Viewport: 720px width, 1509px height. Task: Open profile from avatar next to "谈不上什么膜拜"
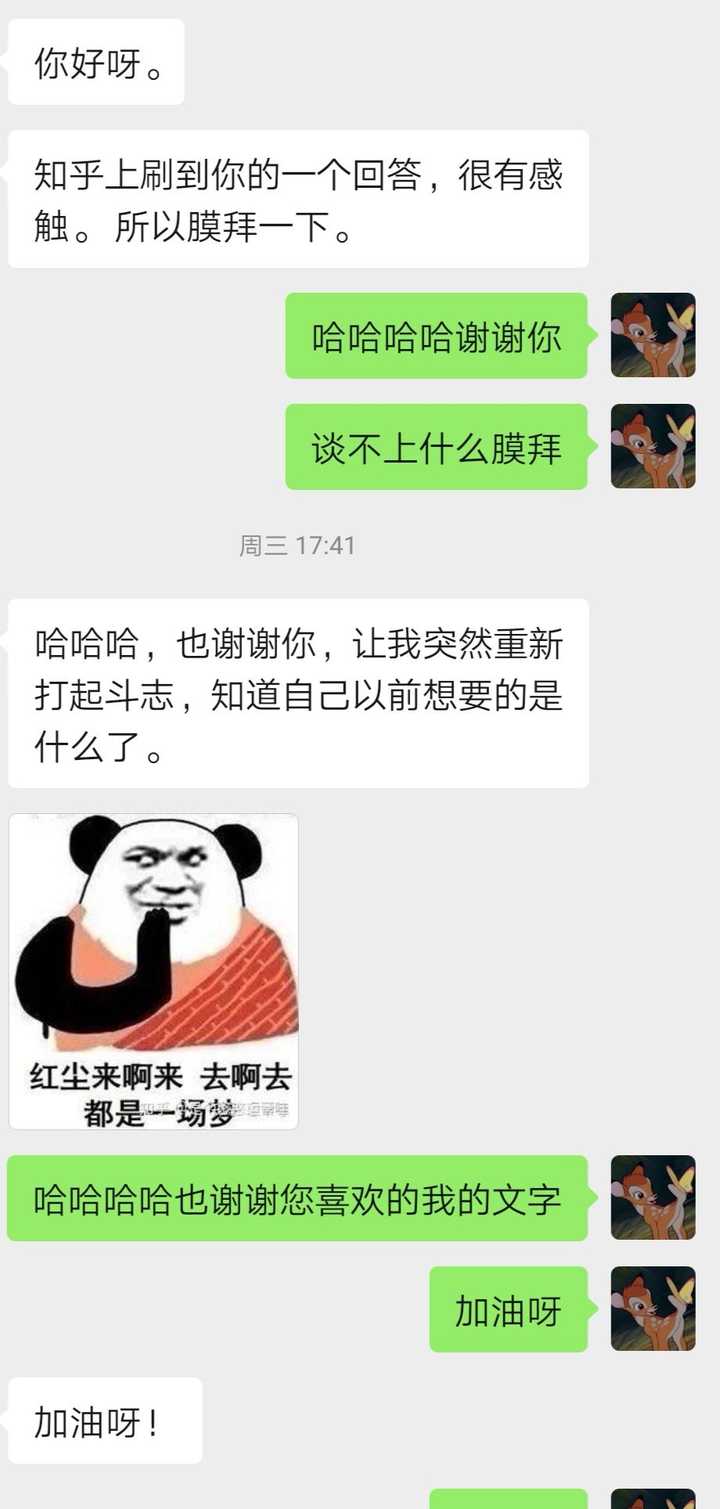pyautogui.click(x=653, y=446)
